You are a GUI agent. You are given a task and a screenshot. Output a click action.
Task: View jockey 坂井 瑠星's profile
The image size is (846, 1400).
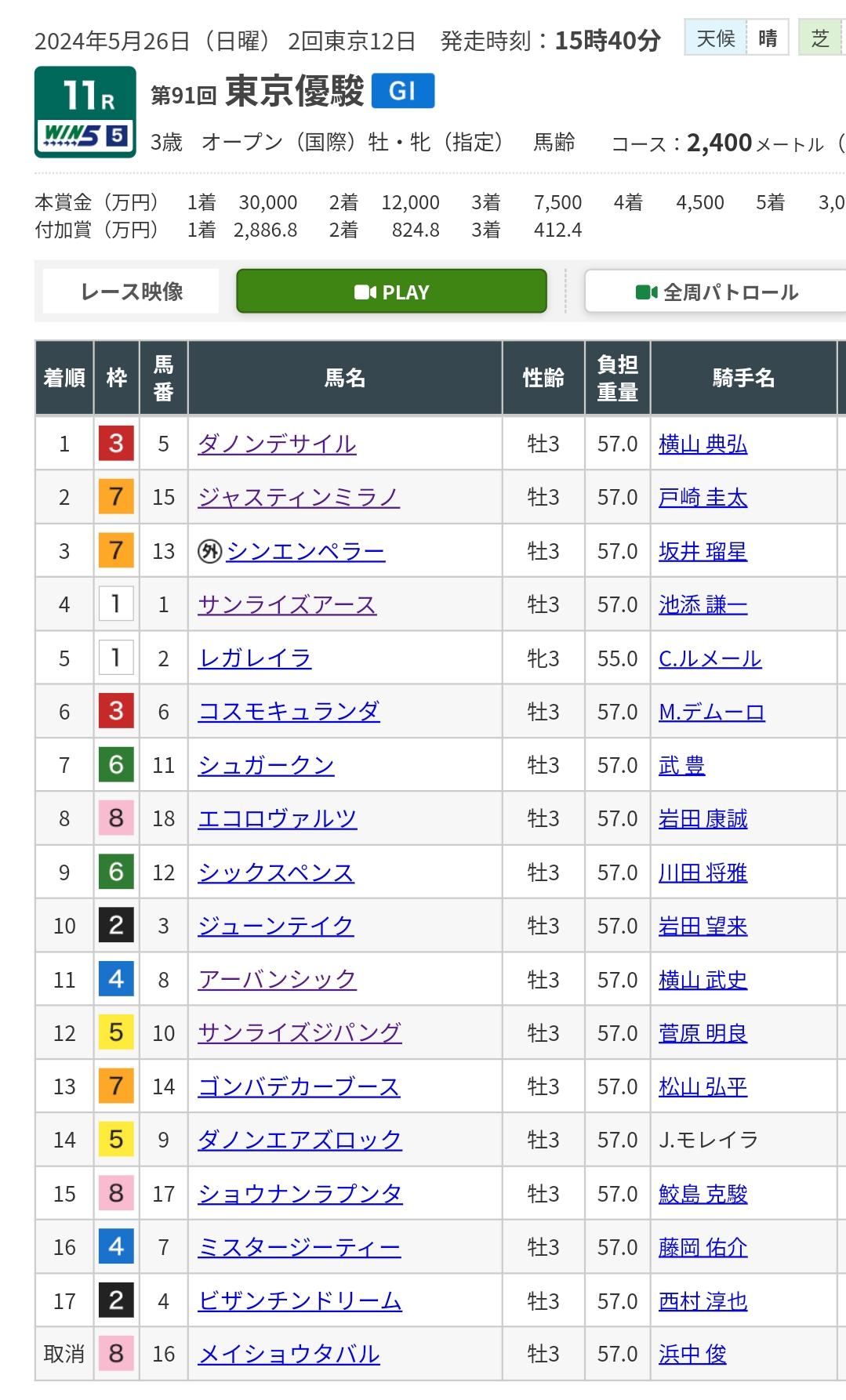click(x=703, y=552)
